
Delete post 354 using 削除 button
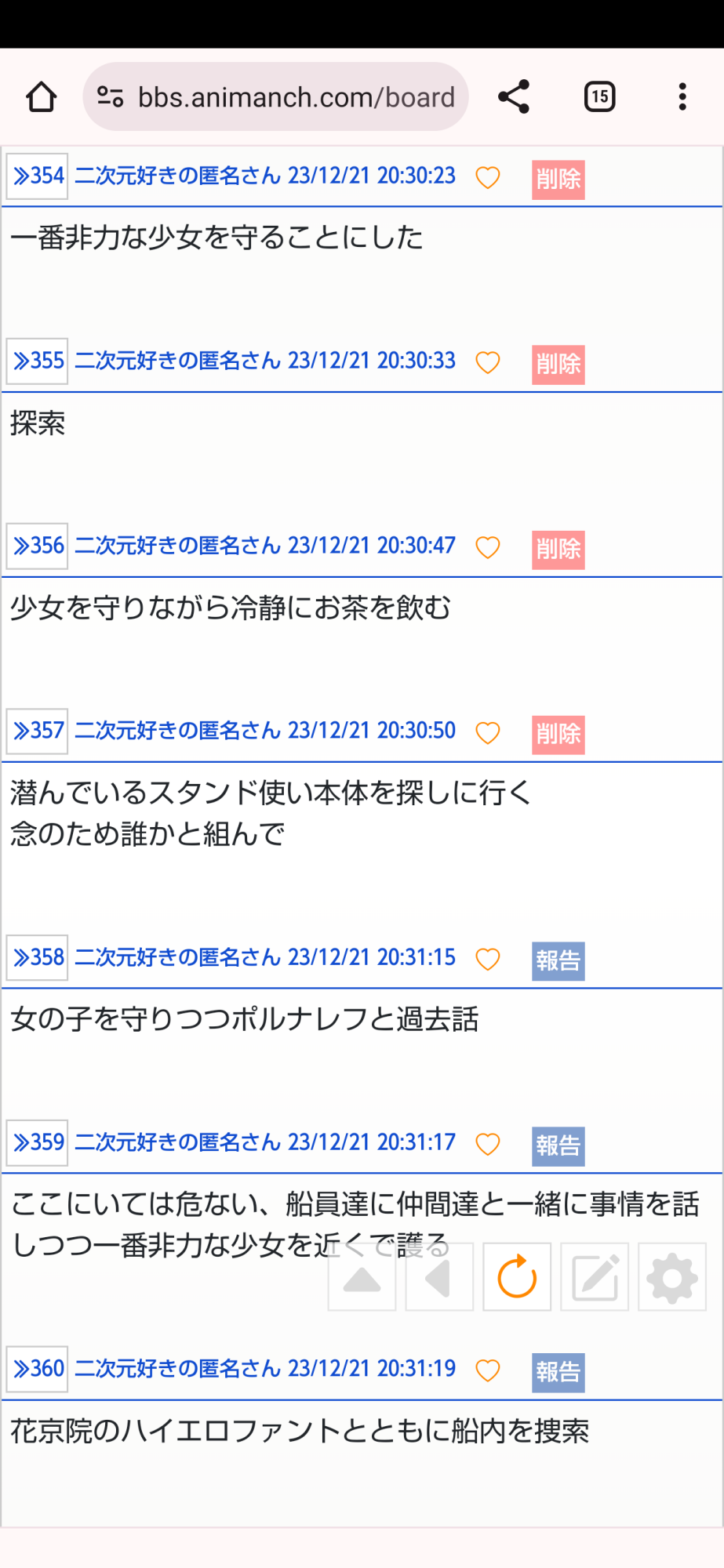tap(558, 180)
